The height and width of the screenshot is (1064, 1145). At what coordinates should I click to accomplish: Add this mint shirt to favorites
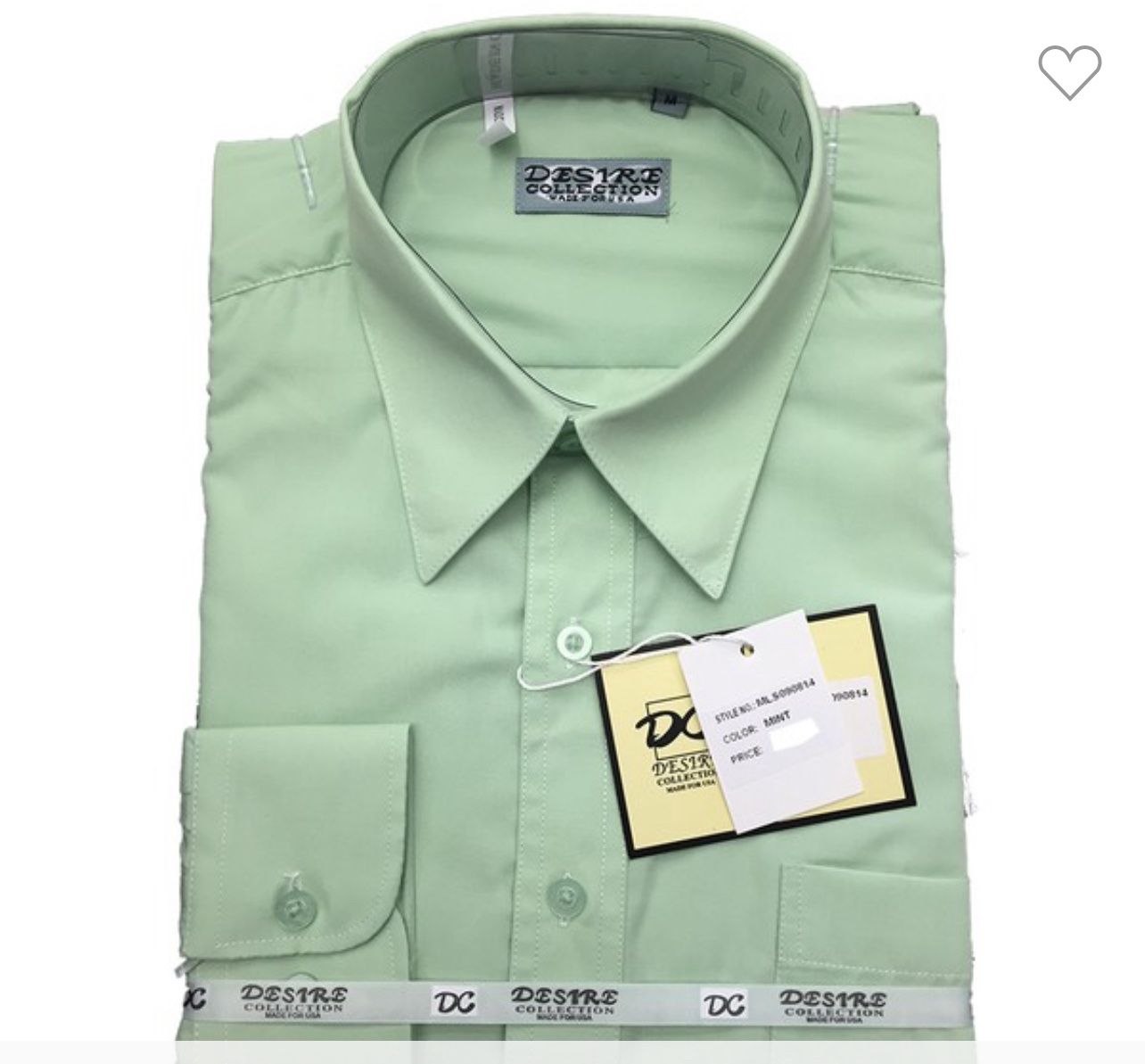tap(1069, 71)
